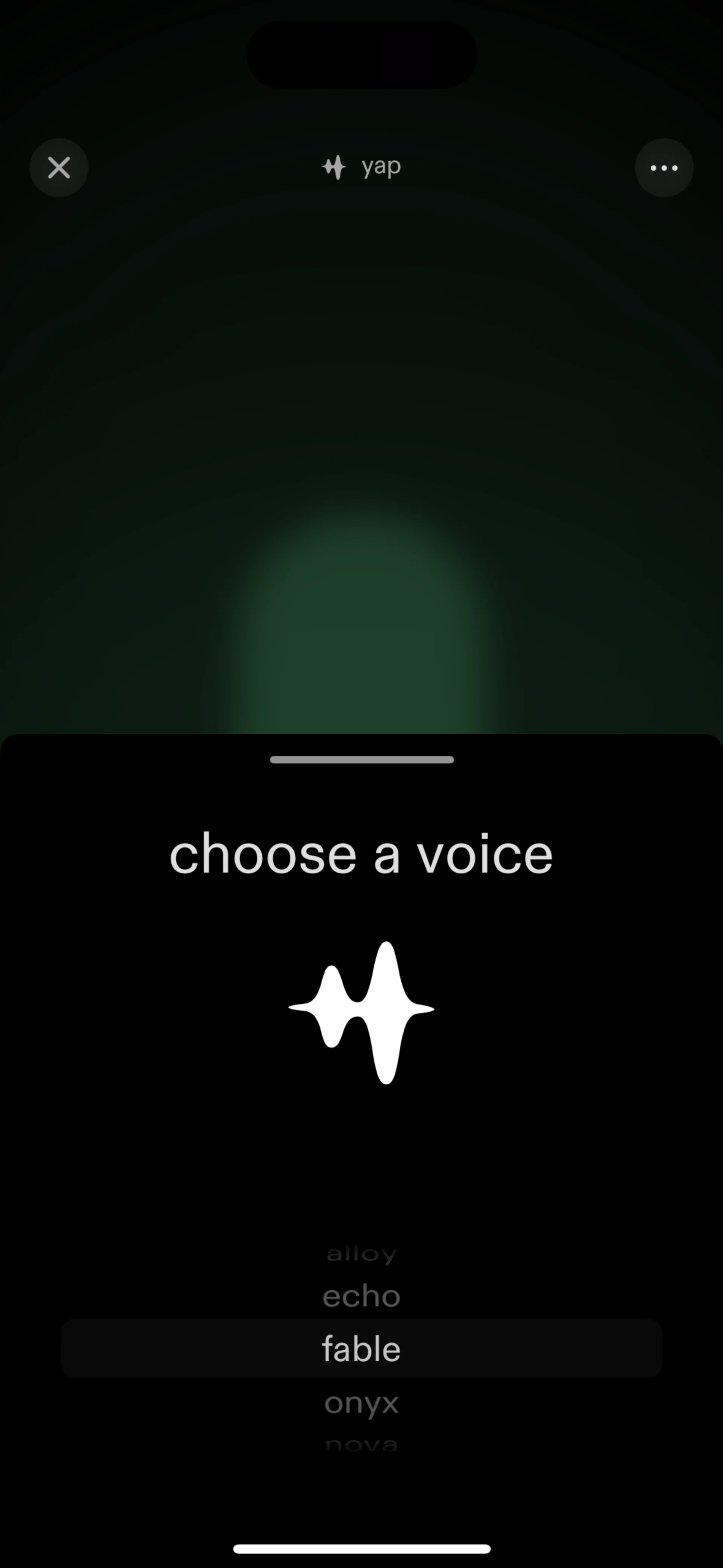Tap the sheet's drag handle
Viewport: 723px width, 1568px height.
point(361,759)
